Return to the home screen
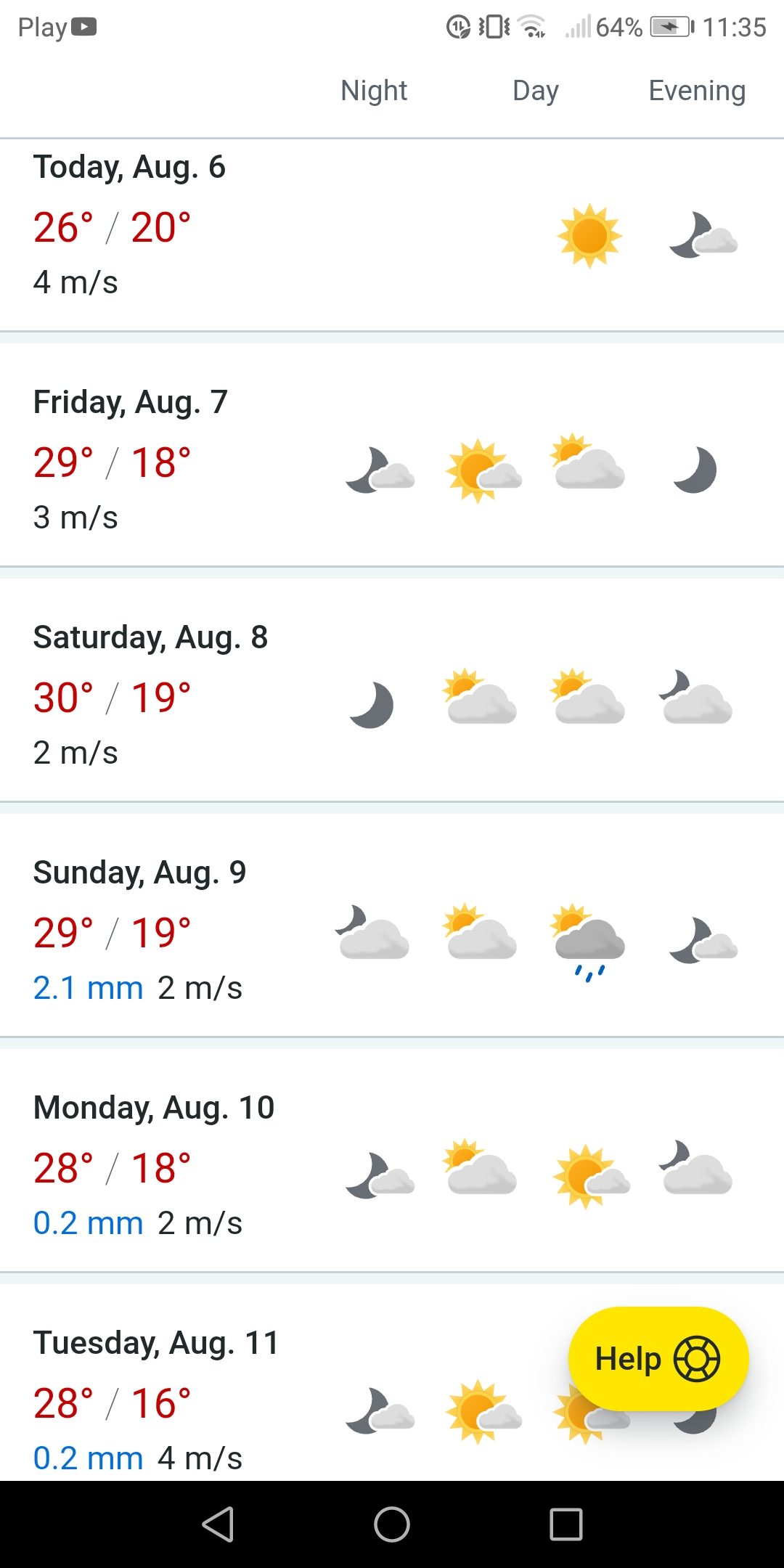This screenshot has width=784, height=1568. 392,1524
